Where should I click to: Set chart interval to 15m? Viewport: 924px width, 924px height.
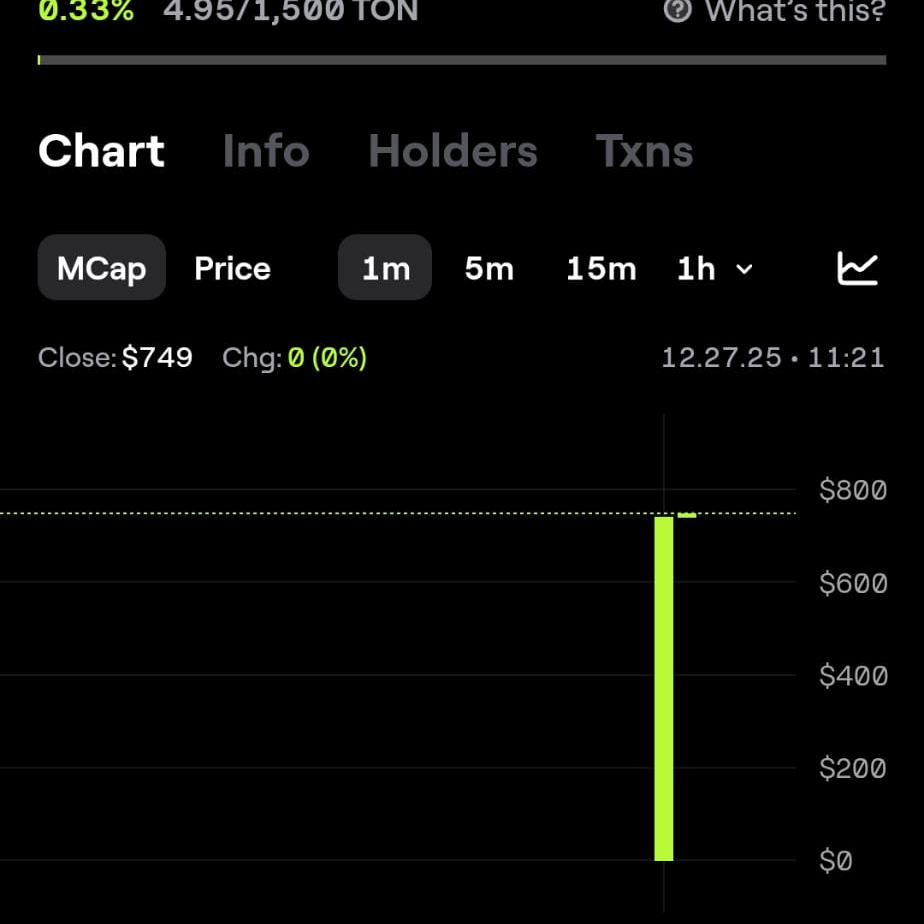600,268
